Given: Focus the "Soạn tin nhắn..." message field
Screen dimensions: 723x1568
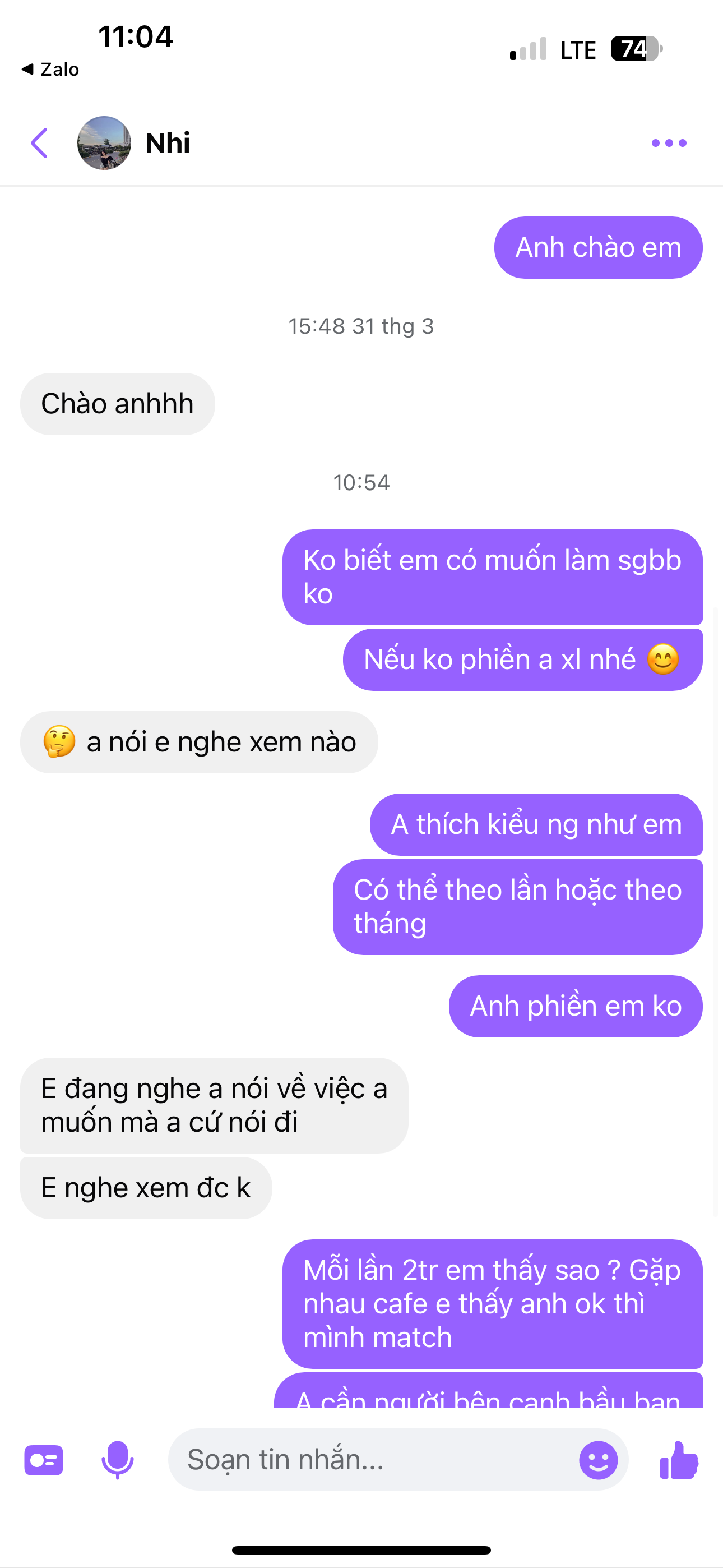Looking at the screenshot, I should click(371, 1460).
